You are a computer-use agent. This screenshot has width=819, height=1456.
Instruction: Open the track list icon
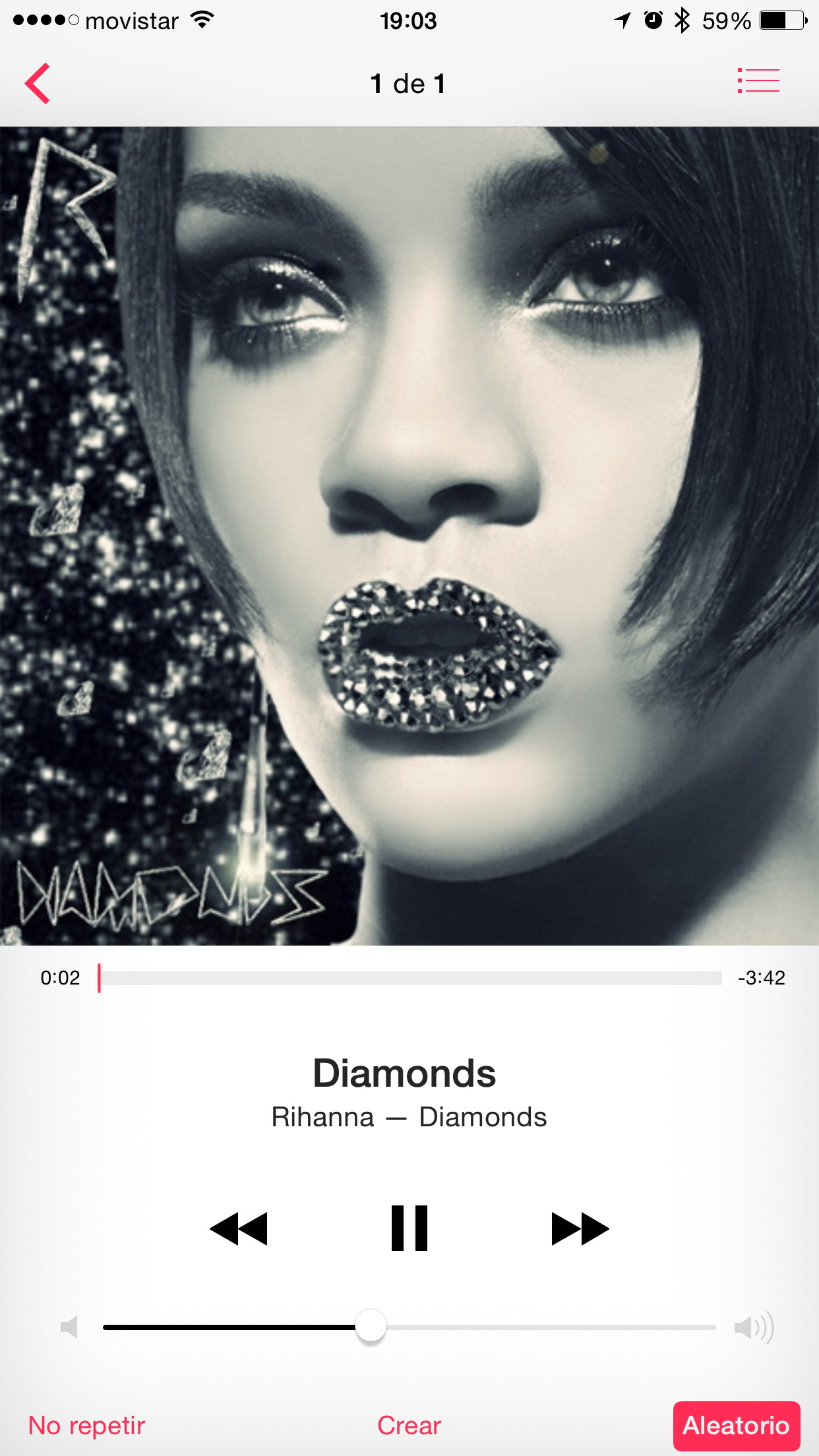tap(758, 81)
